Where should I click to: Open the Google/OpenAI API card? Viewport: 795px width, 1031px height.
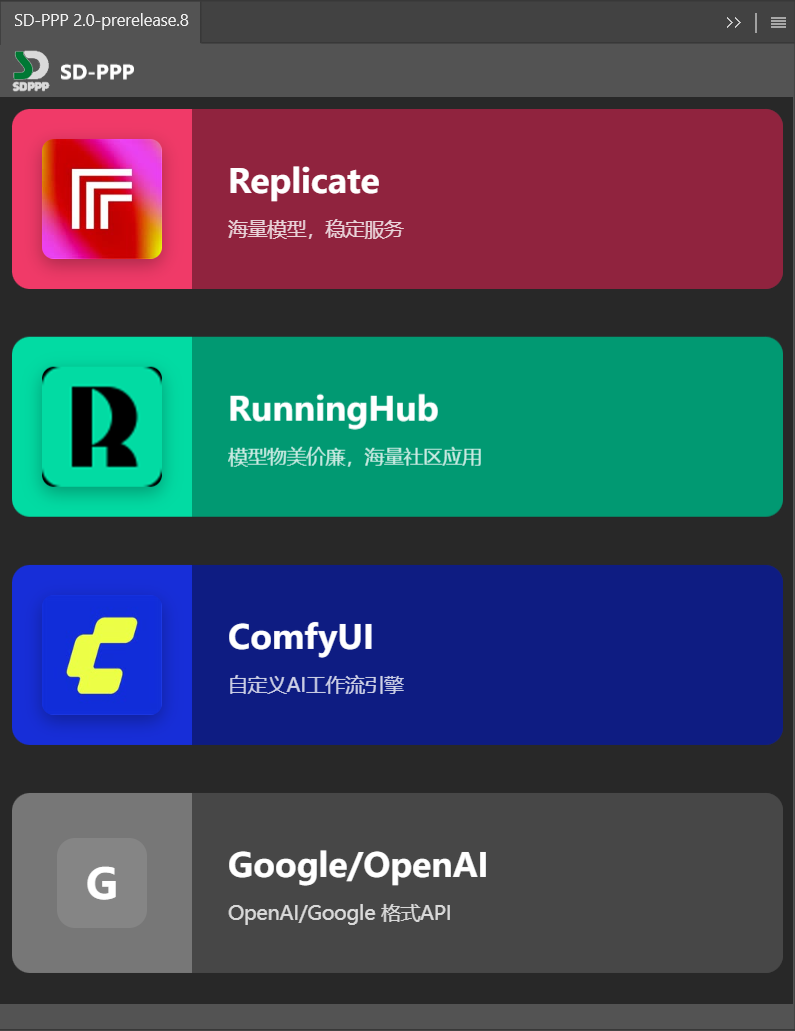(x=397, y=883)
